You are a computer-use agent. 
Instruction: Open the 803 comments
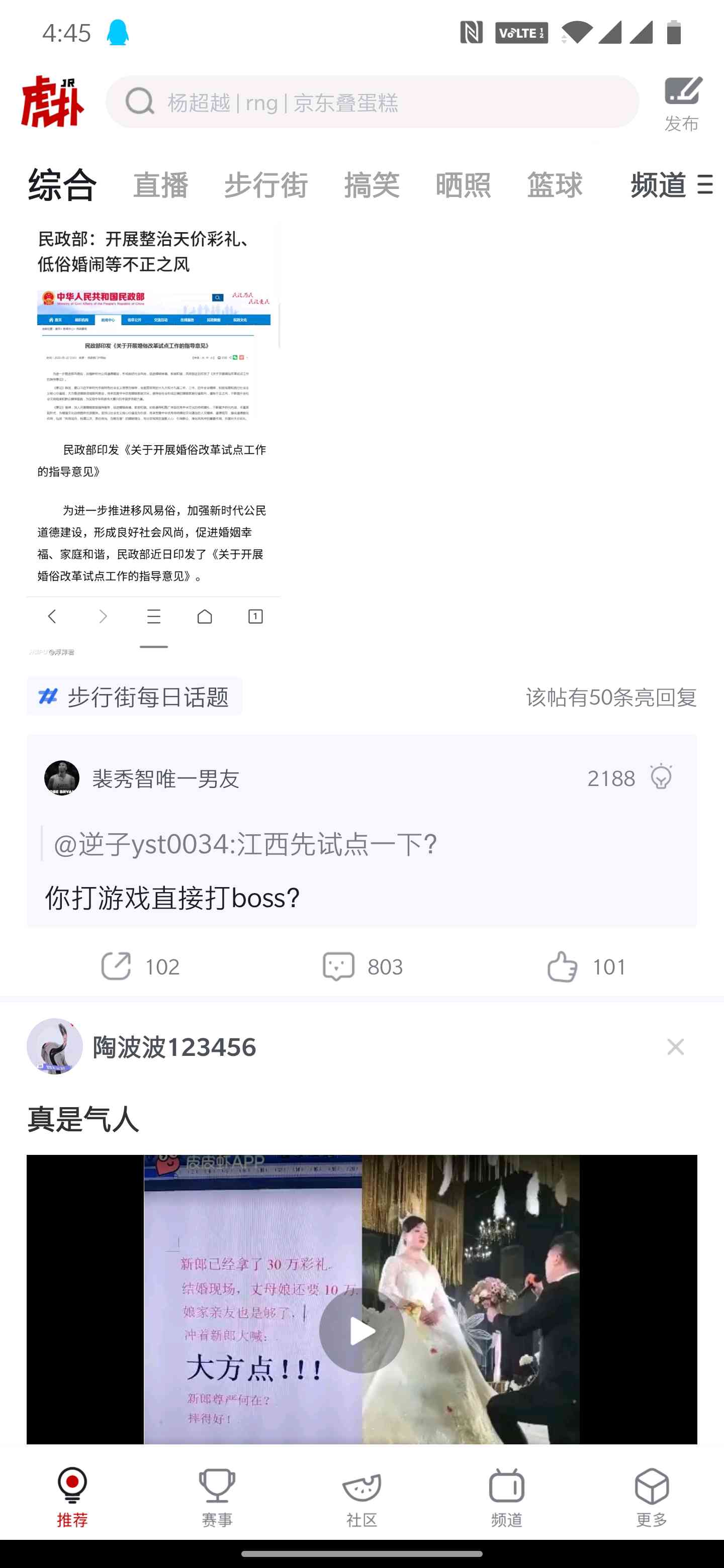[x=363, y=966]
